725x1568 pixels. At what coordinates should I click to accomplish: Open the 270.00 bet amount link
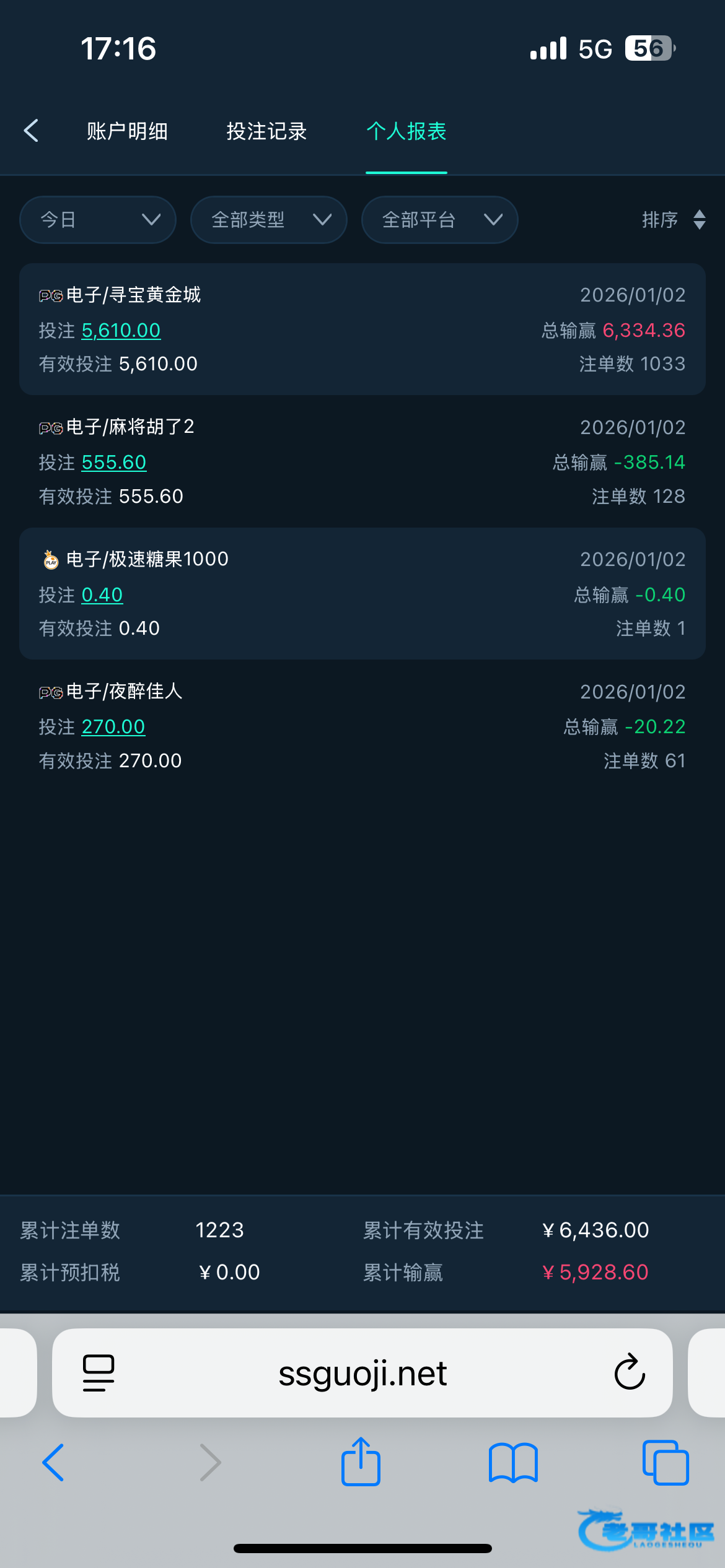pos(113,727)
